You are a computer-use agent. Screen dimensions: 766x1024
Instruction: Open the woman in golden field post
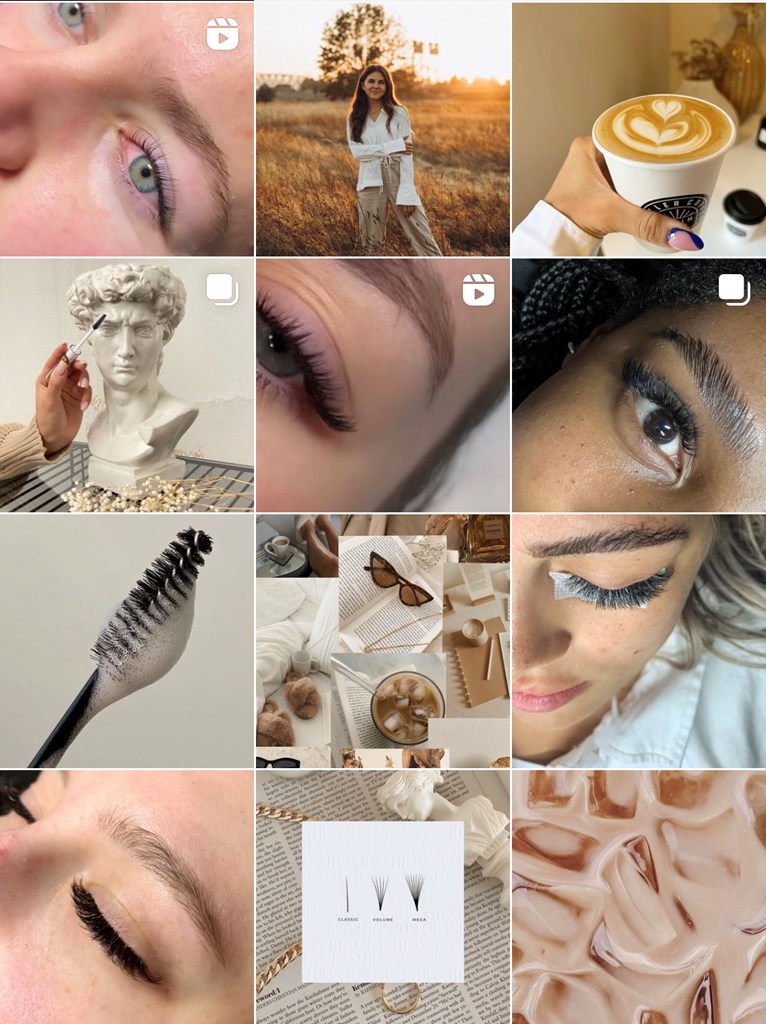(x=382, y=128)
